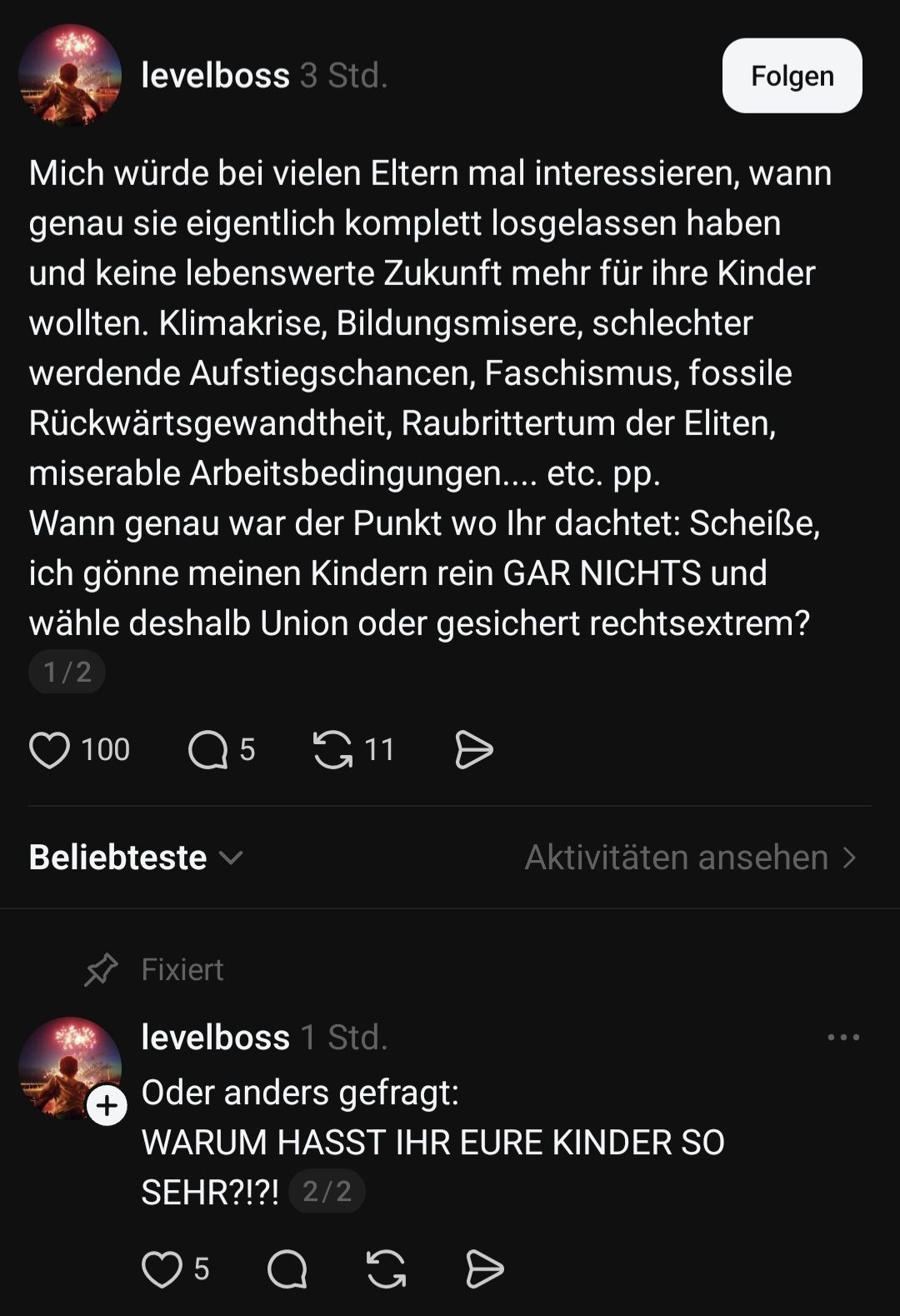Like the main post with 100 likes
The image size is (900, 1316).
[49, 749]
